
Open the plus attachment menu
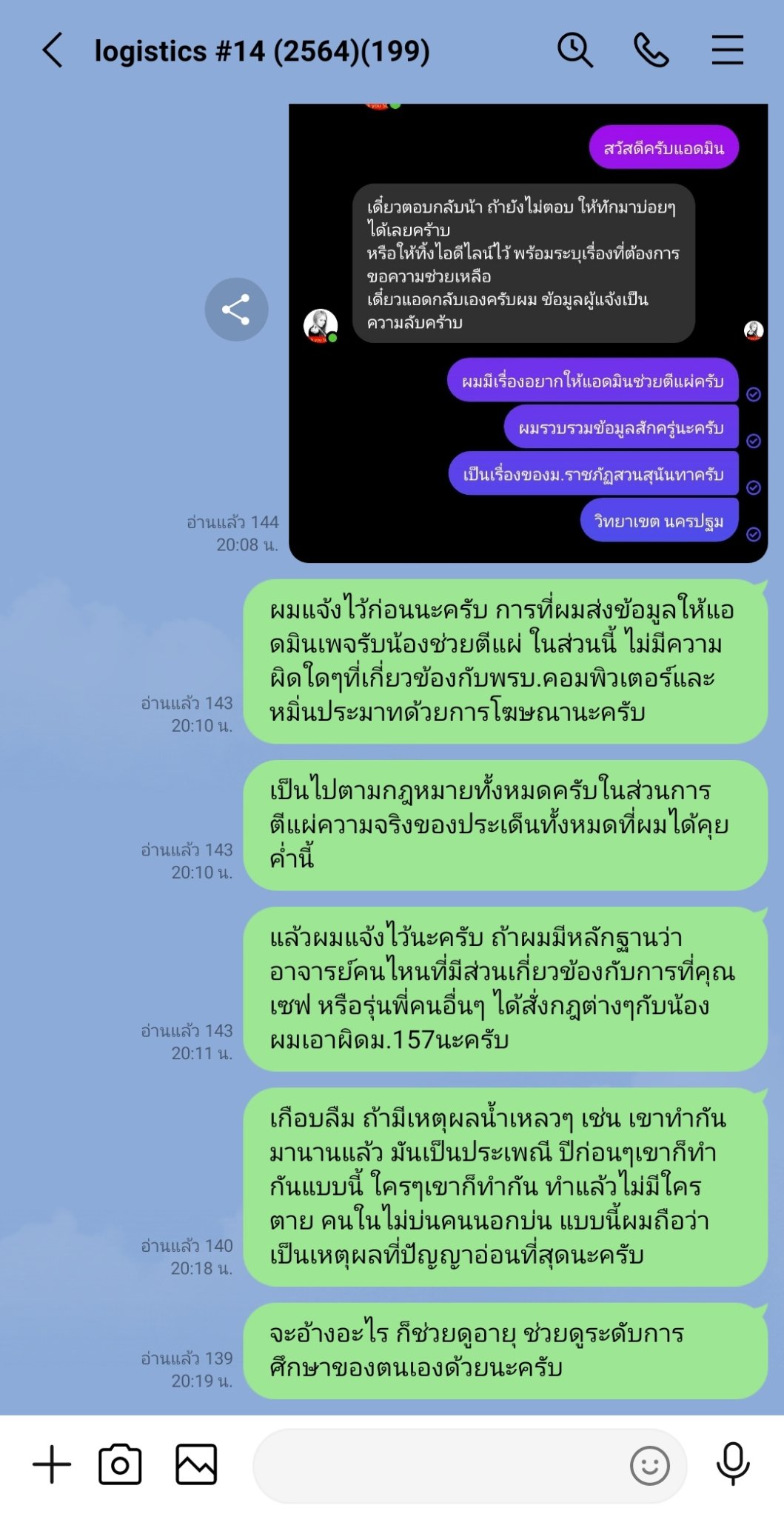pyautogui.click(x=52, y=1464)
